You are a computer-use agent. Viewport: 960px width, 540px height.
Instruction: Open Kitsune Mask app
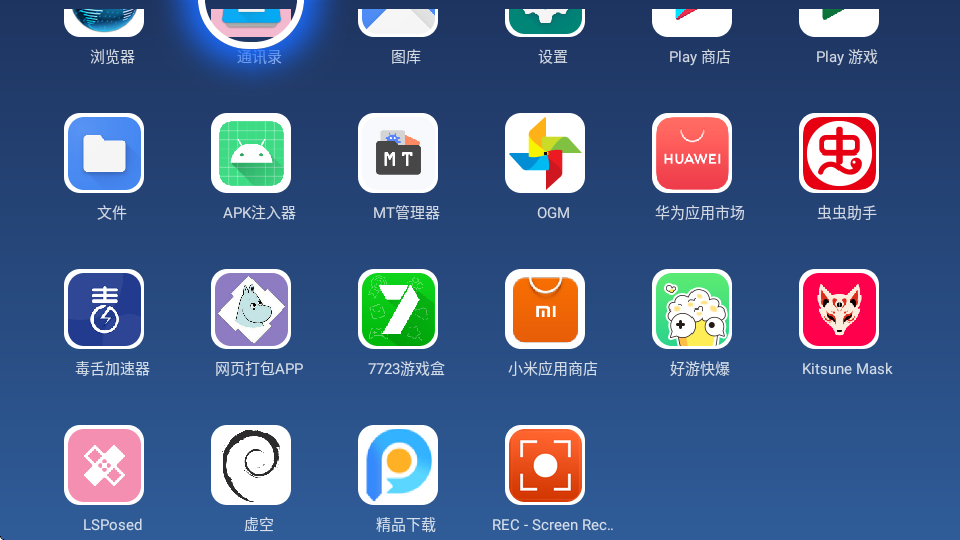click(x=839, y=309)
